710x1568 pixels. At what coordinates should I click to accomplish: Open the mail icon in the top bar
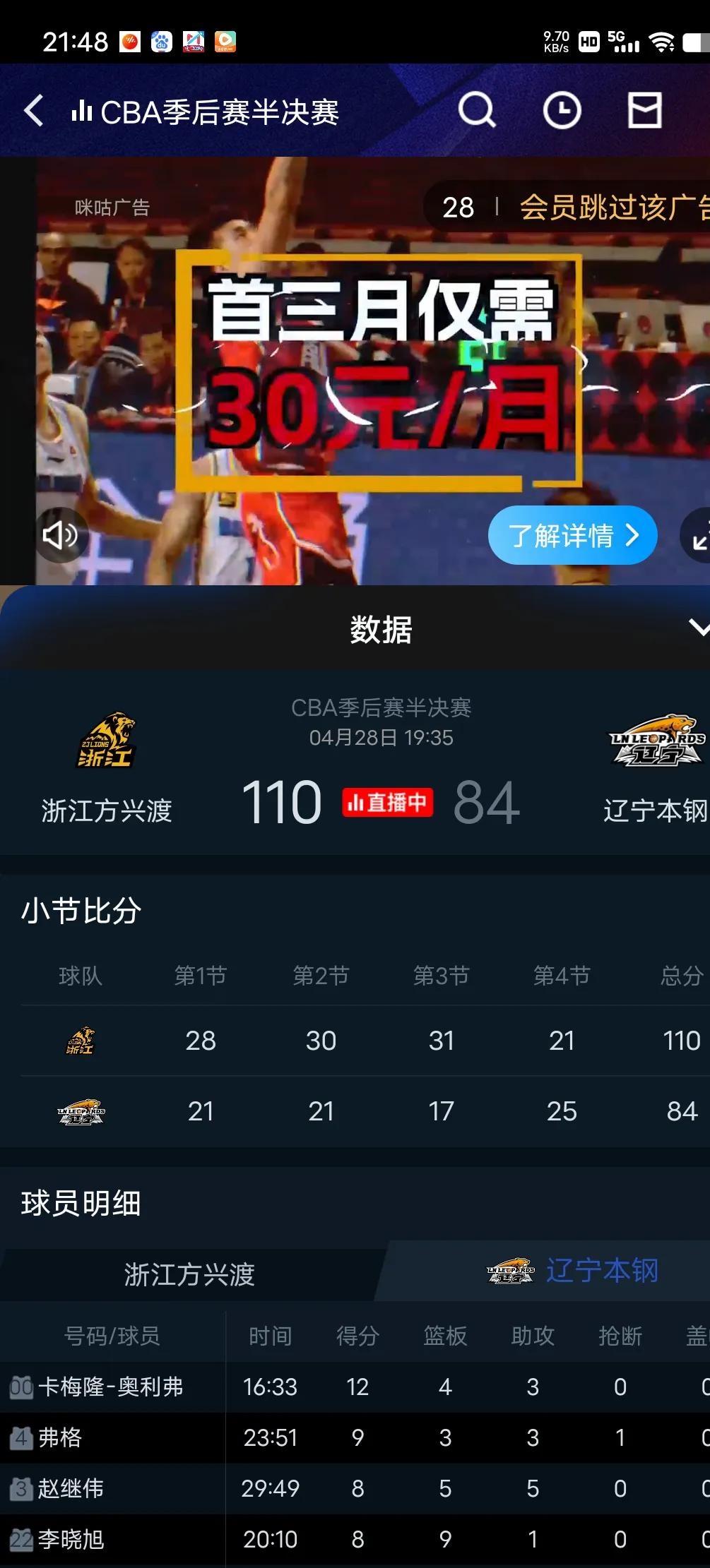(x=644, y=111)
